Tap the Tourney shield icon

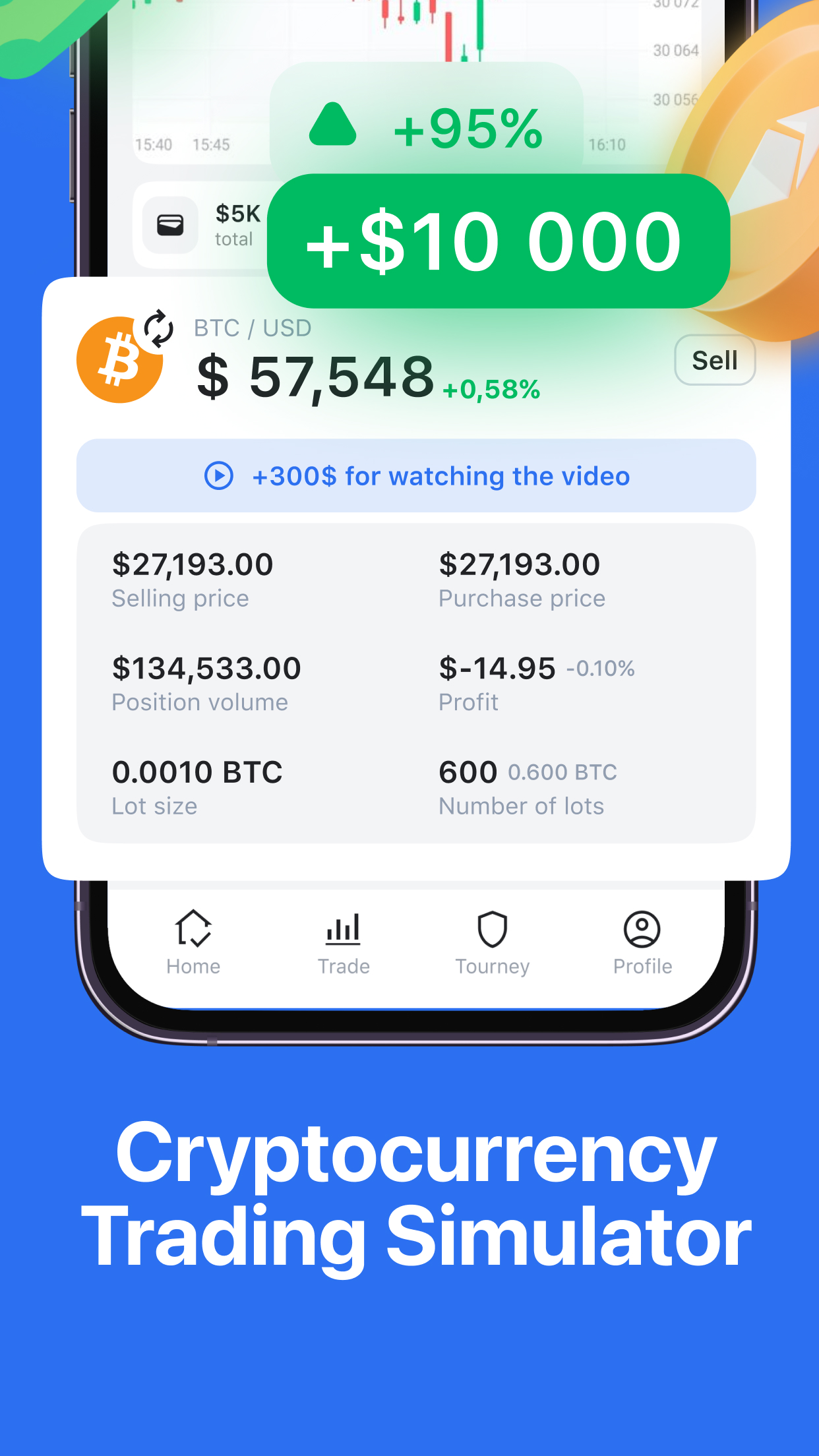pyautogui.click(x=493, y=930)
